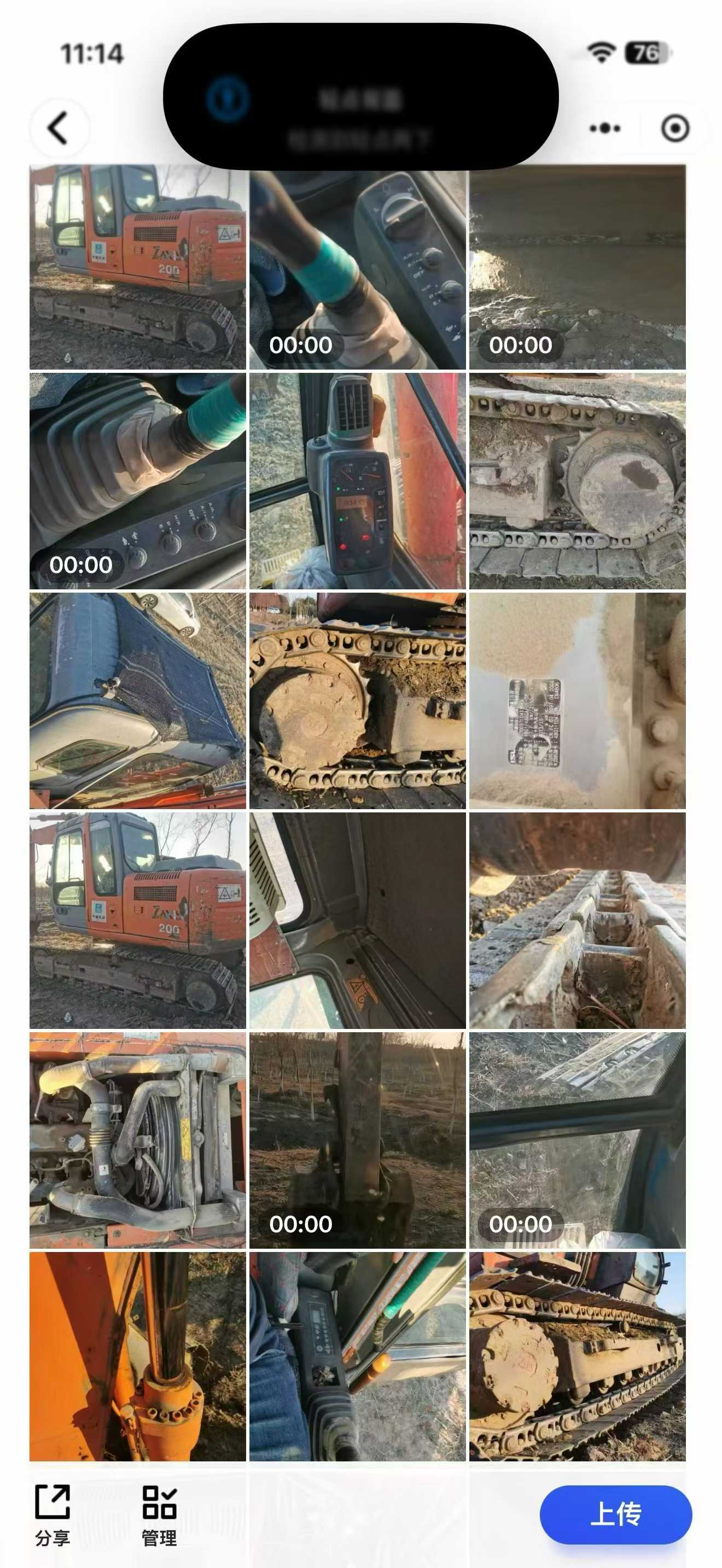Viewport: 722px width, 1568px height.
Task: Open the first photo of the orange excavator
Action: coord(138,267)
